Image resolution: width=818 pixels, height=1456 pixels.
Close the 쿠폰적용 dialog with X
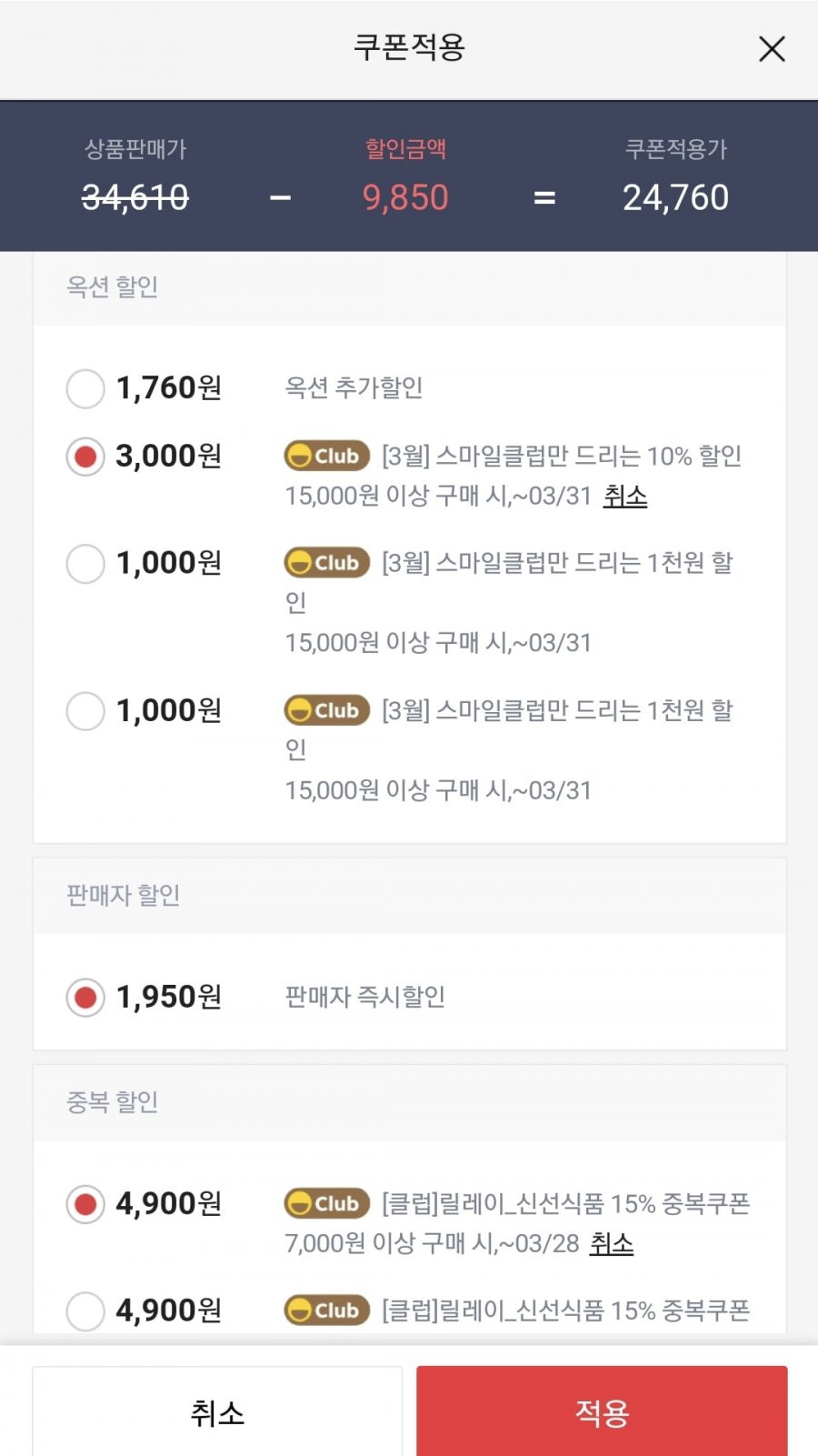pos(772,49)
